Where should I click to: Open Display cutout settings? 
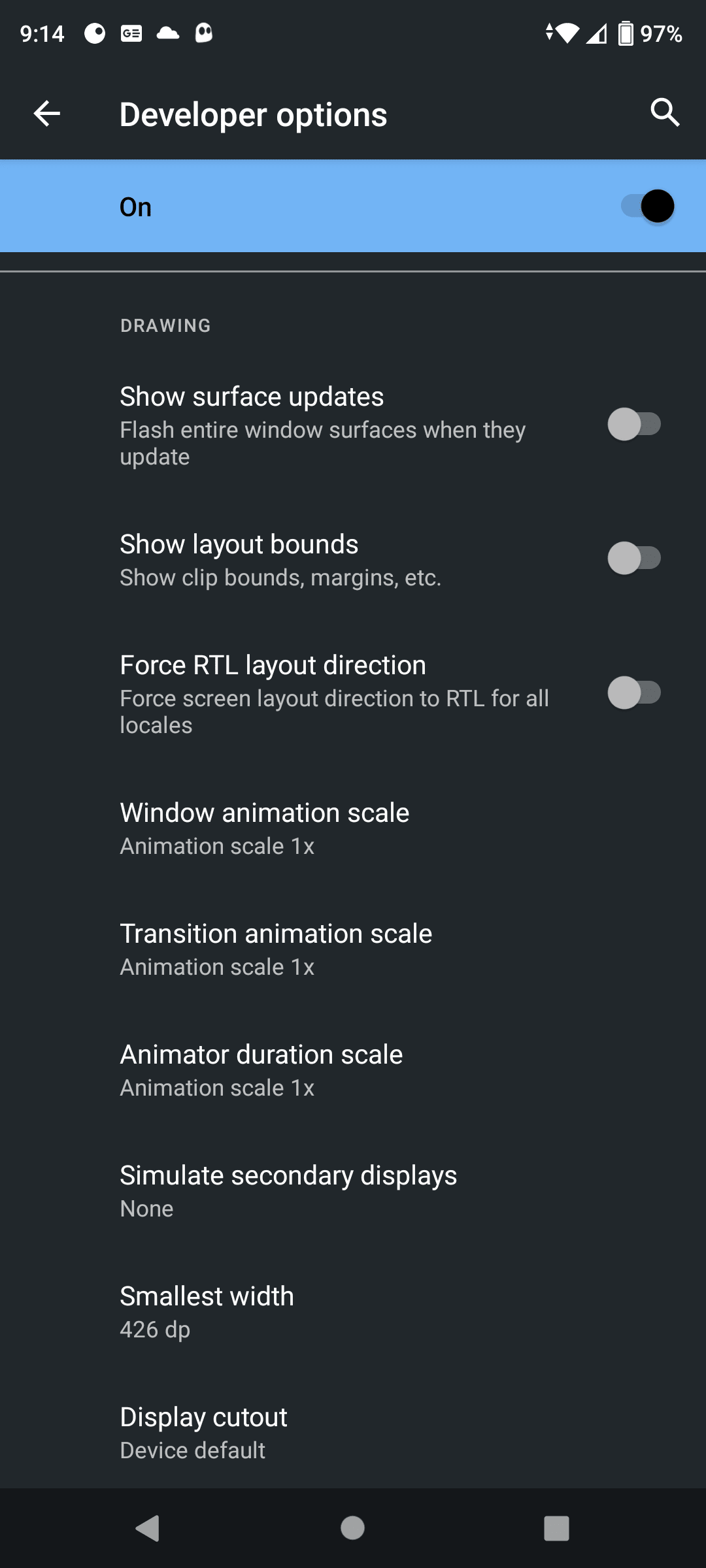click(x=203, y=1431)
